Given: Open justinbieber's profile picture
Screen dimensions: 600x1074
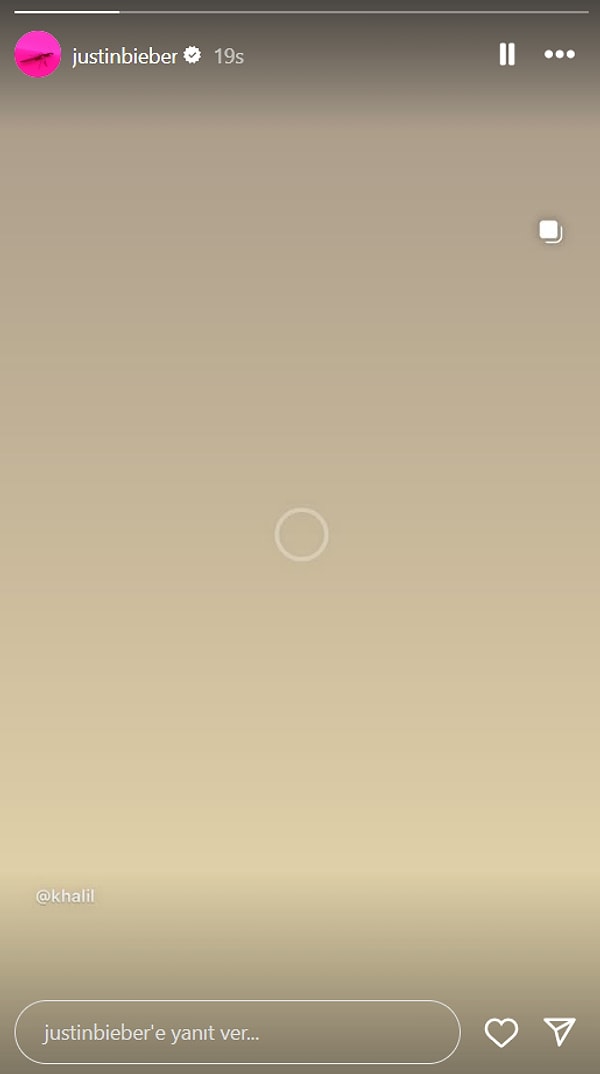Looking at the screenshot, I should click(x=38, y=55).
